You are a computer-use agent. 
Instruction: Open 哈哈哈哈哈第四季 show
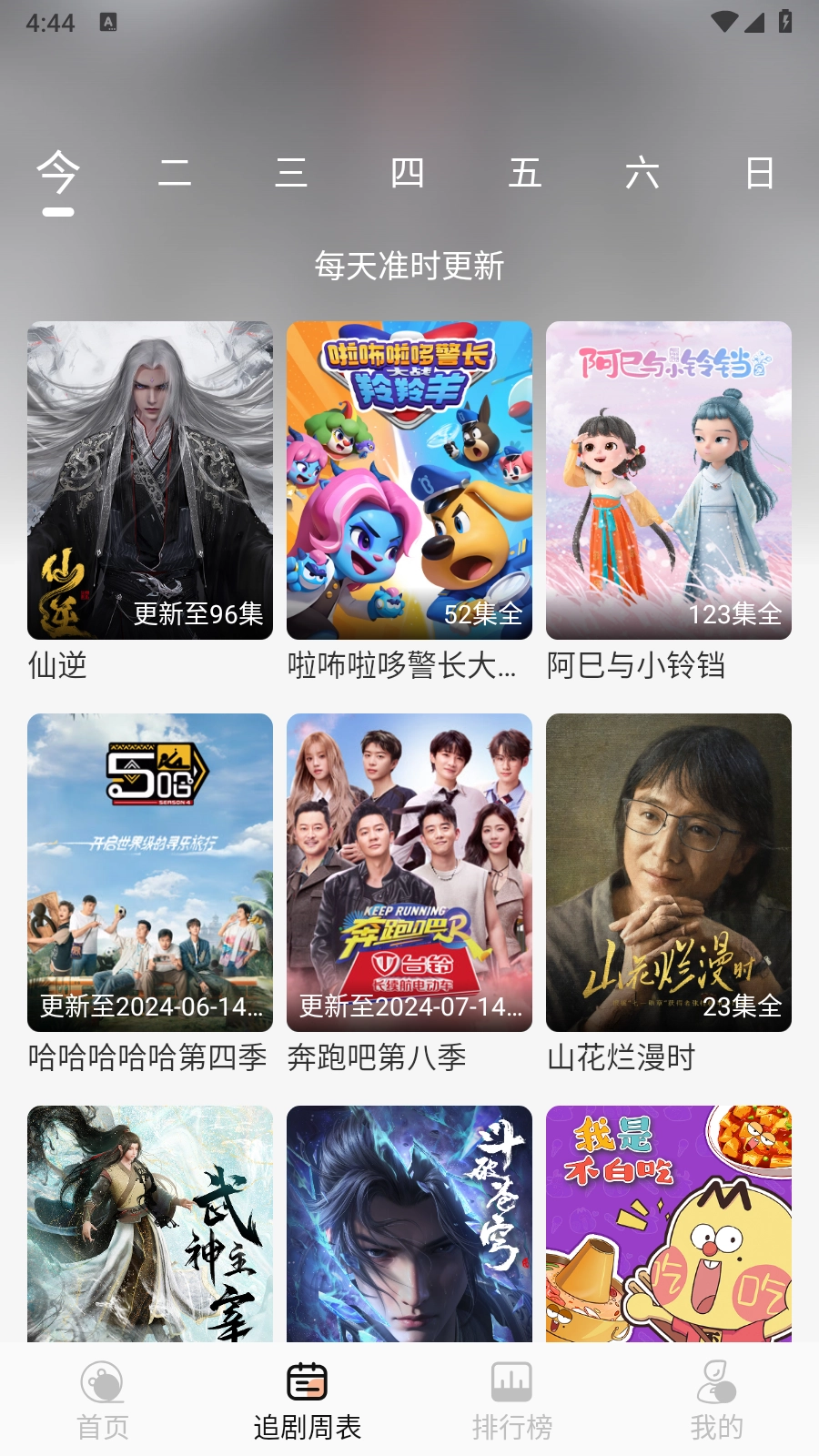tap(150, 873)
